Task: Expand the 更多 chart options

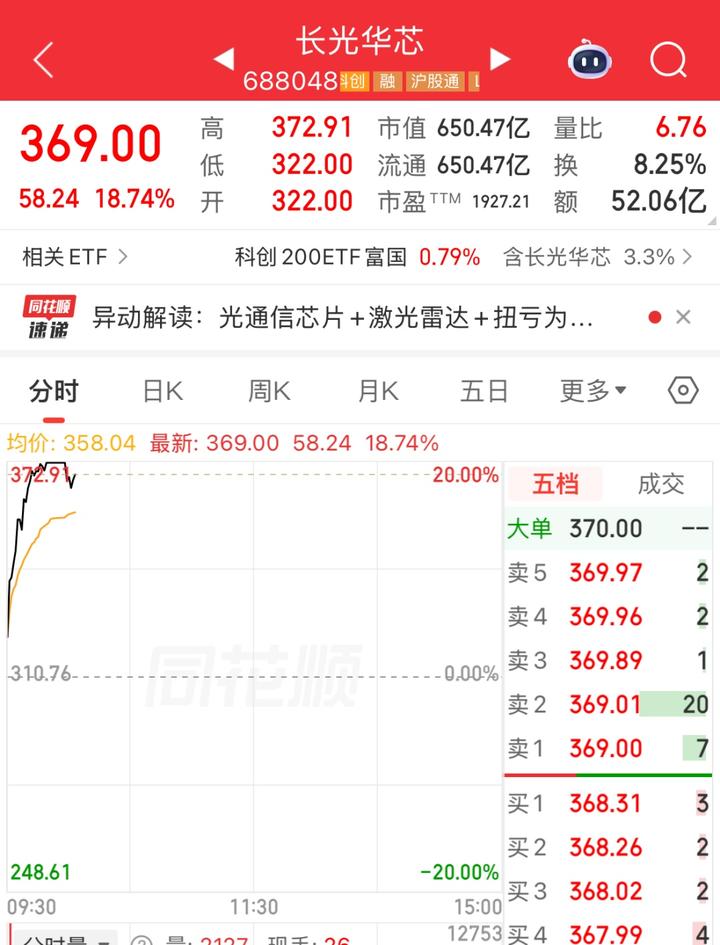Action: click(x=592, y=391)
